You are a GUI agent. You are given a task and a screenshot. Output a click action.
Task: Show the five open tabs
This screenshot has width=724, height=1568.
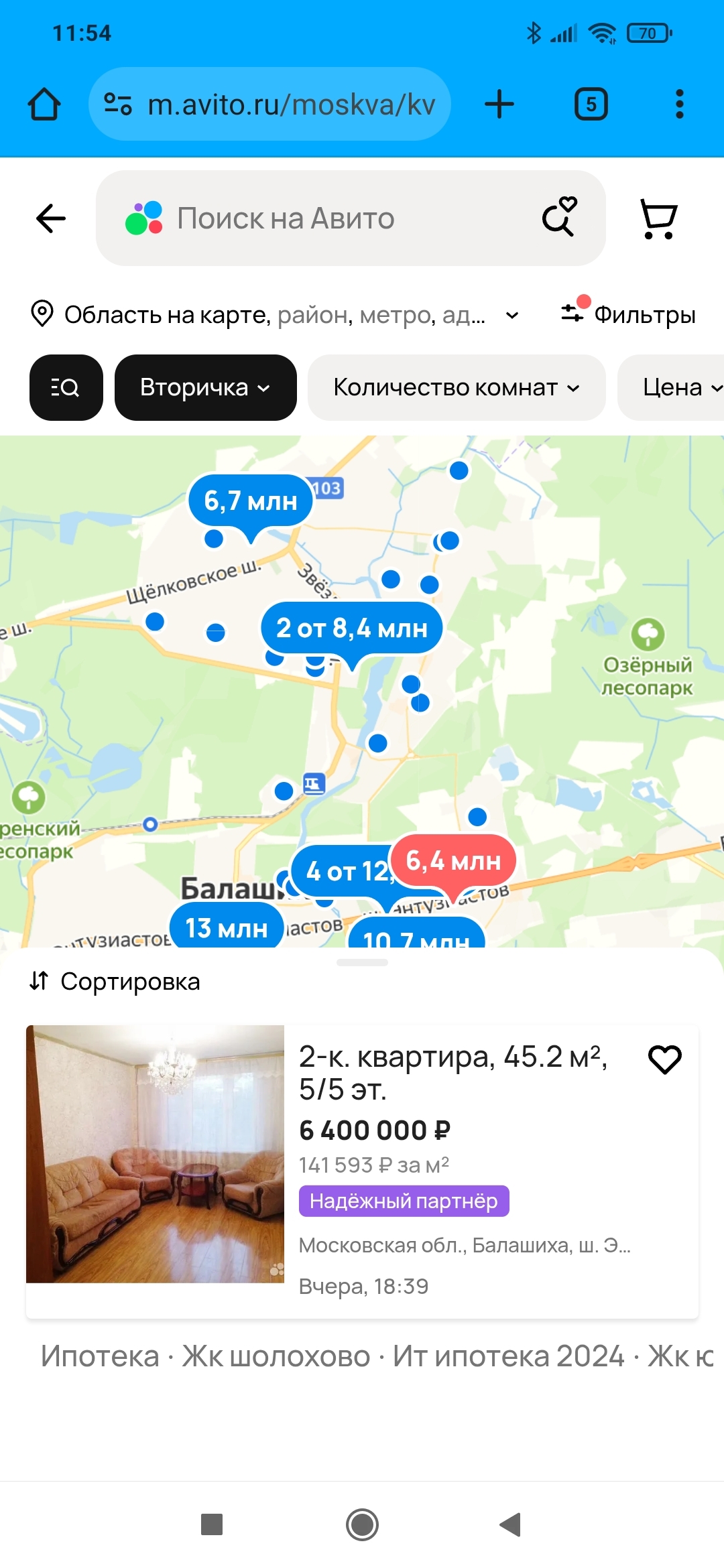pos(591,105)
